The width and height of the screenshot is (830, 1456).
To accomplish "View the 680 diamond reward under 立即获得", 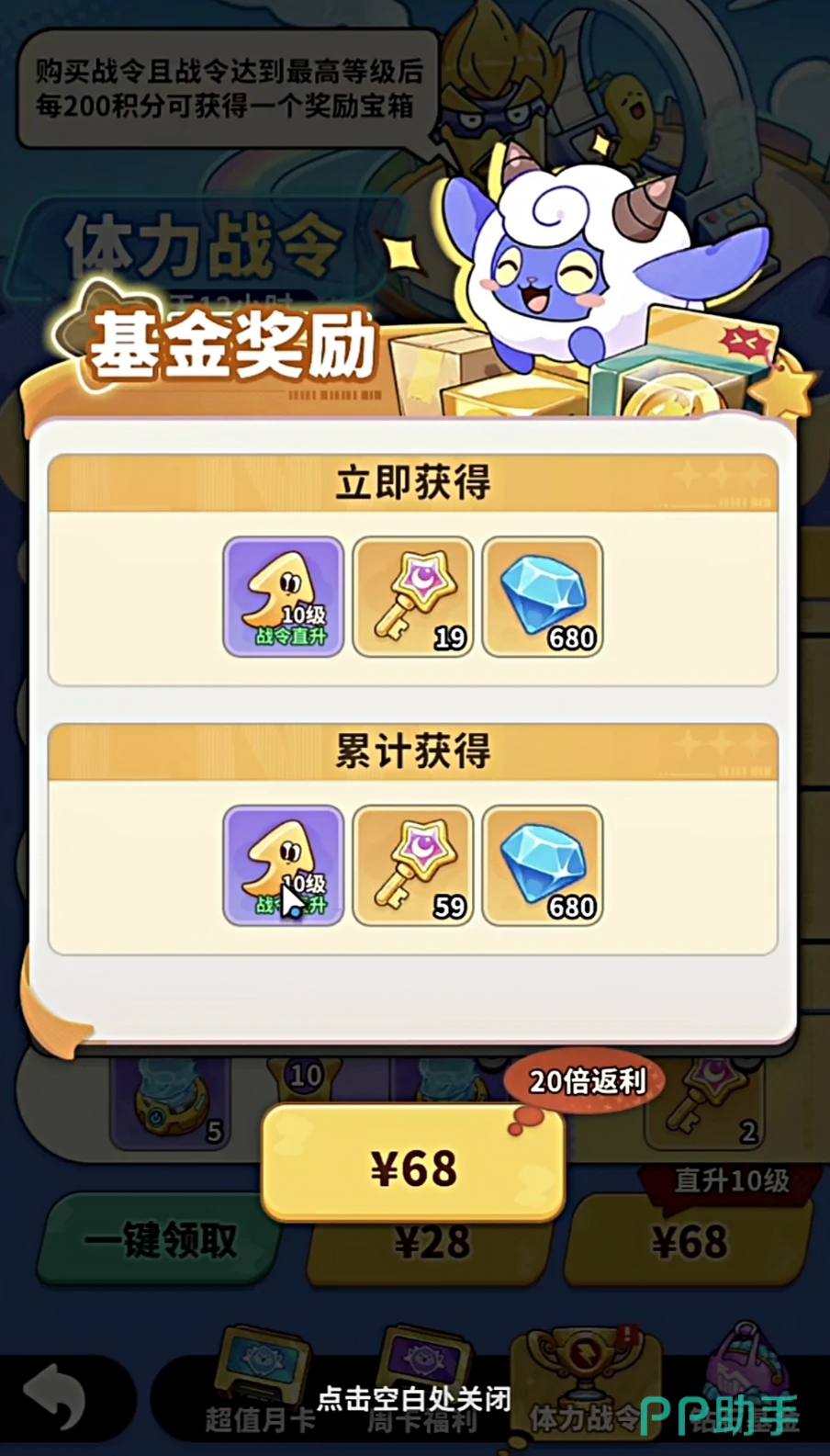I will coord(543,597).
